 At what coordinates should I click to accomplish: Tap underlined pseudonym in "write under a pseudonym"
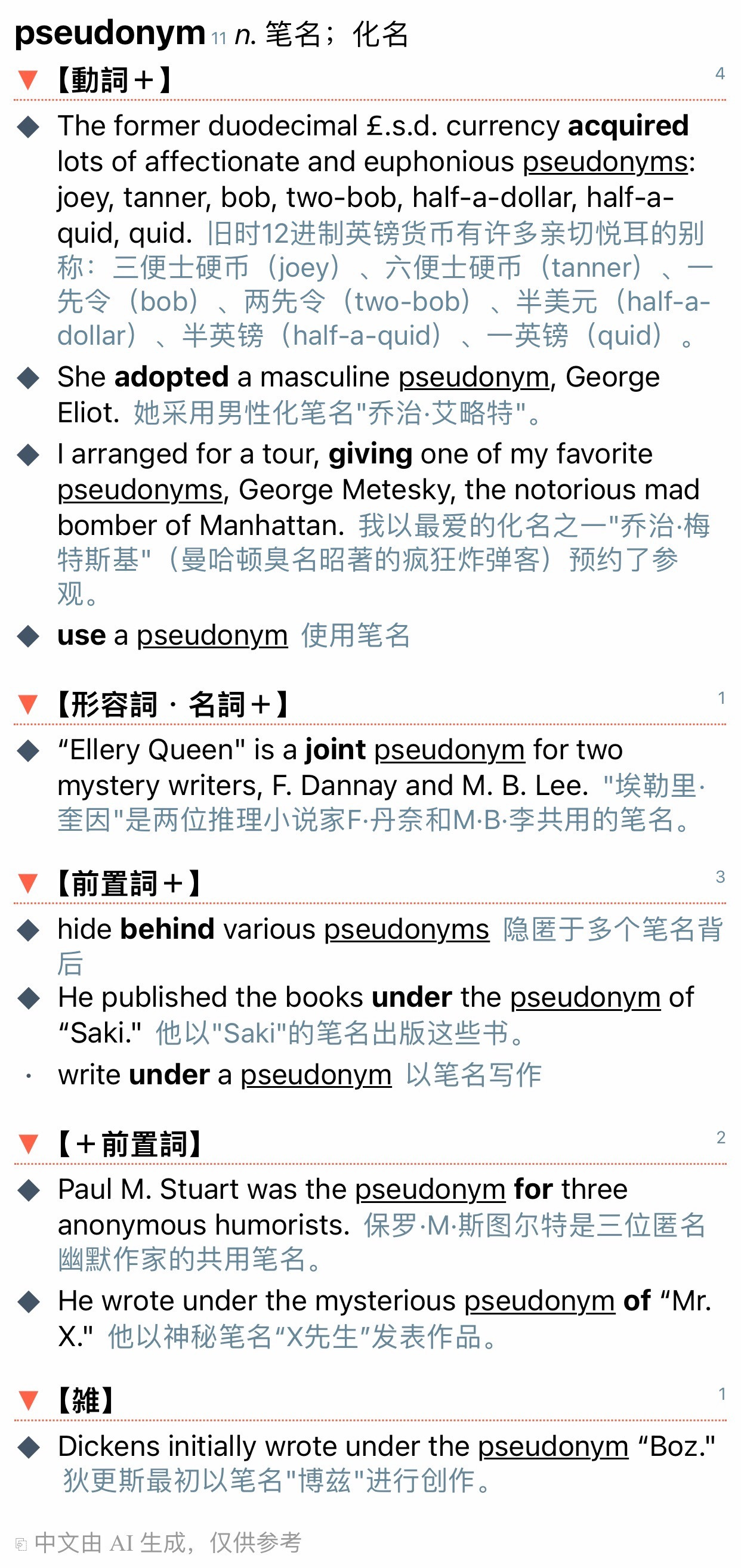[316, 1075]
